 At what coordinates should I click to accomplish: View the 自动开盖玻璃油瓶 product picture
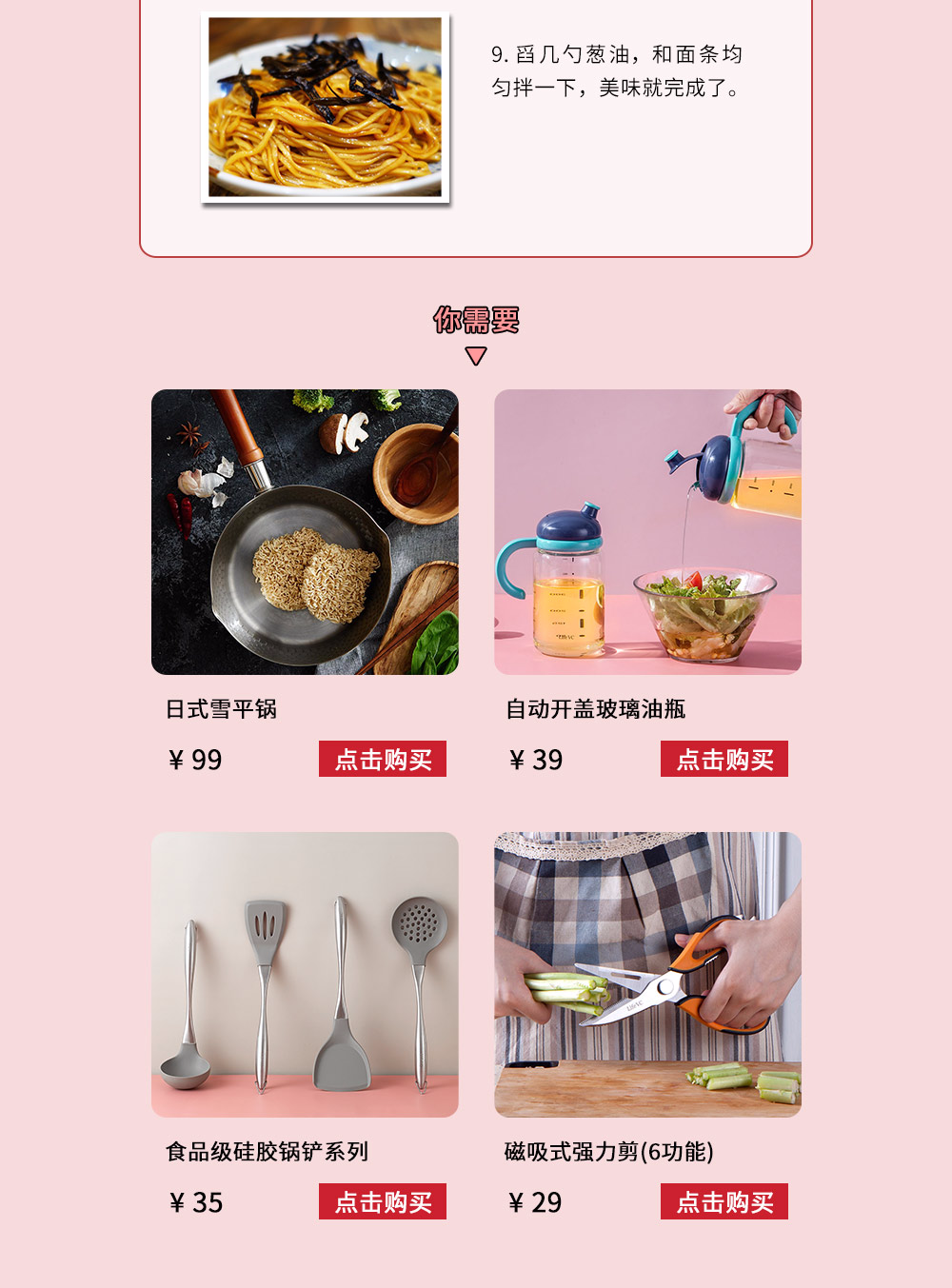[x=647, y=532]
